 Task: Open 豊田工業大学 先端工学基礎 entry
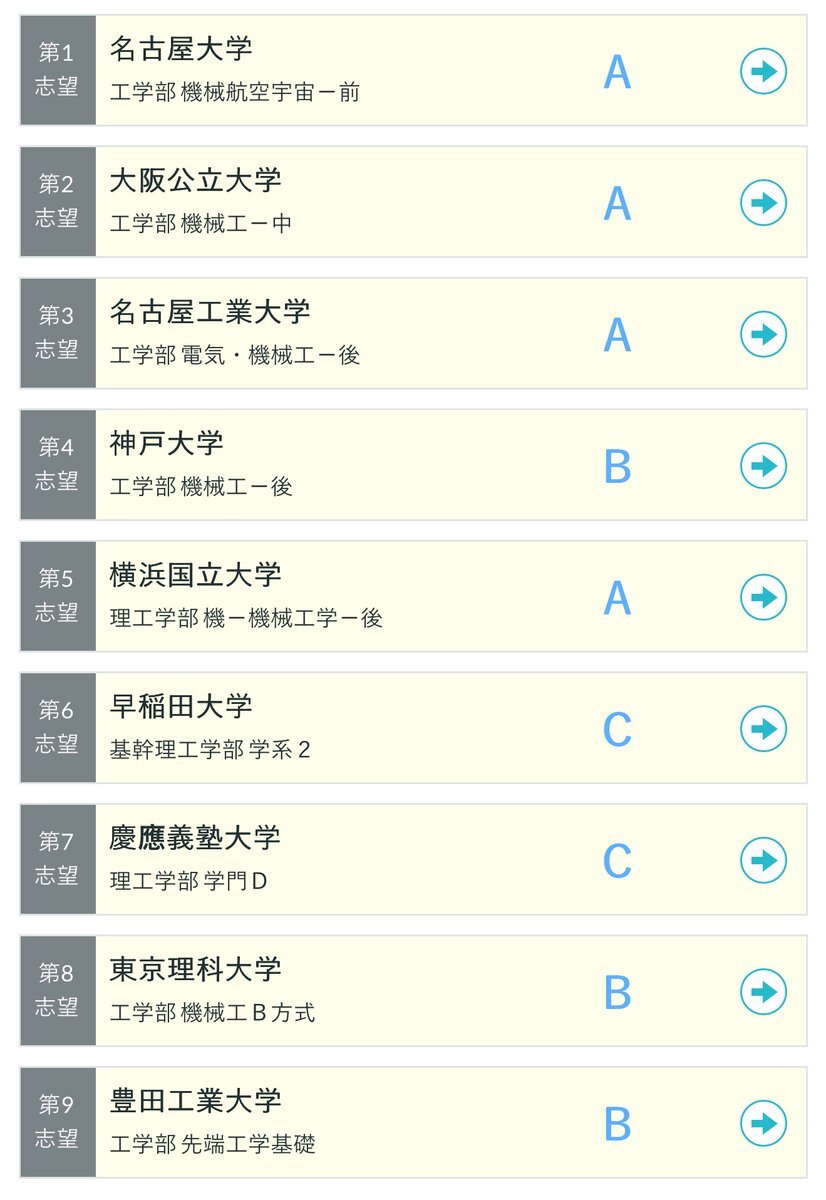(763, 1123)
